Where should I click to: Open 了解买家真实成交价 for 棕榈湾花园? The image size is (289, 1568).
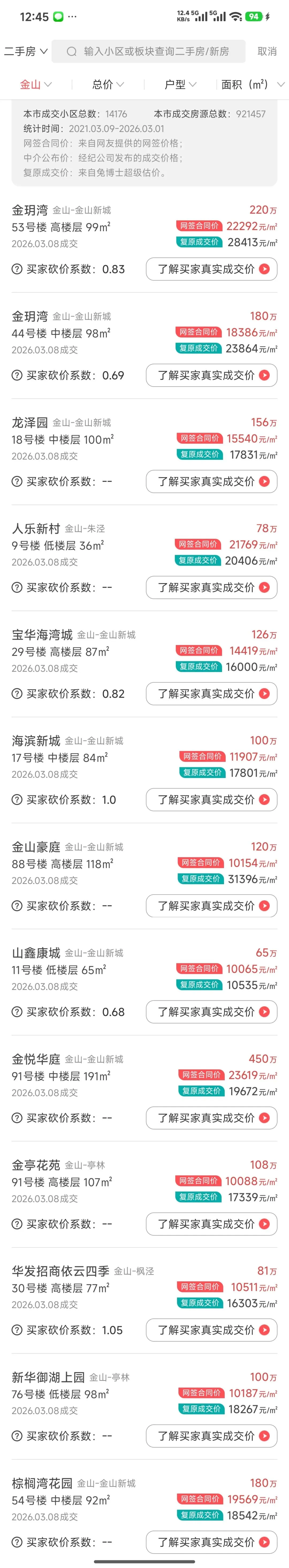pos(211,1542)
